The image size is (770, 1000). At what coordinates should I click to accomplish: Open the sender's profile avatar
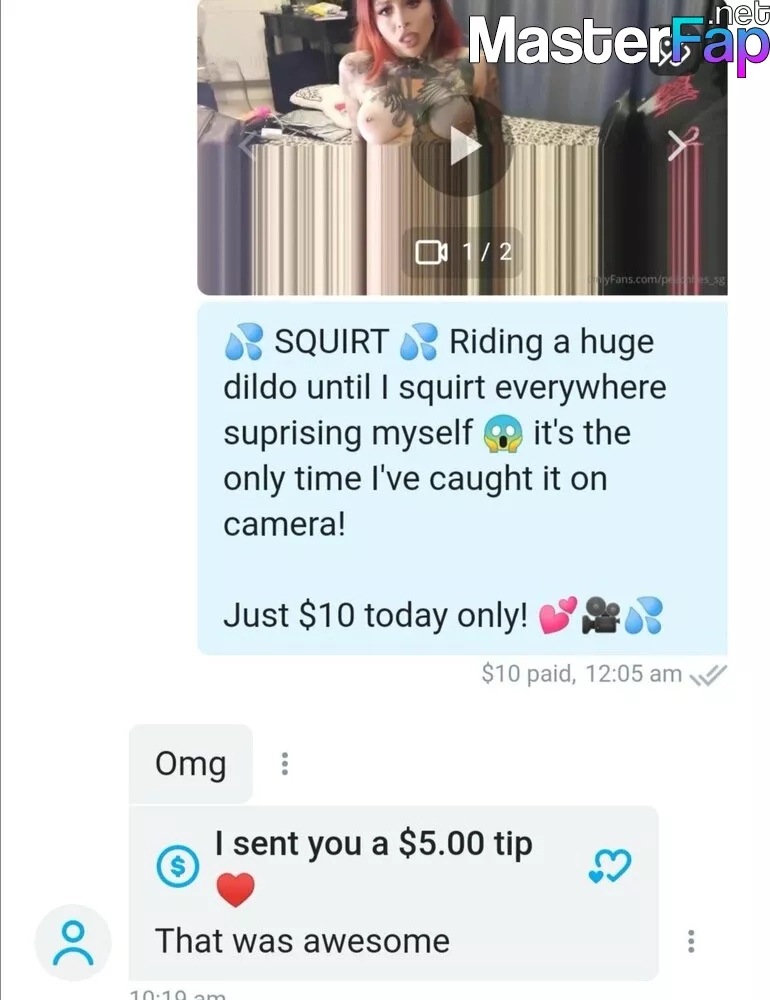72,942
